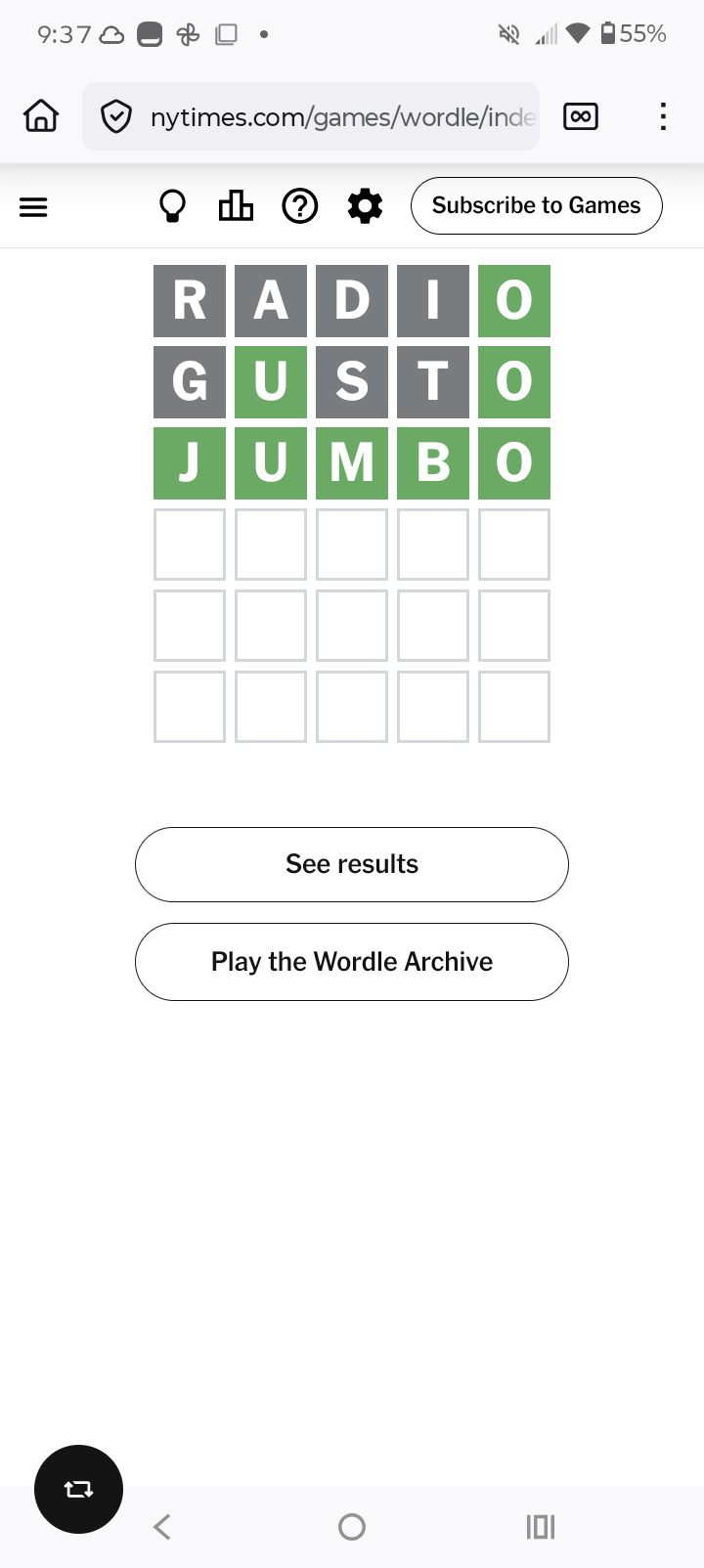Open the browser's private mode mask icon
Image resolution: width=704 pixels, height=1568 pixels.
coord(581,116)
